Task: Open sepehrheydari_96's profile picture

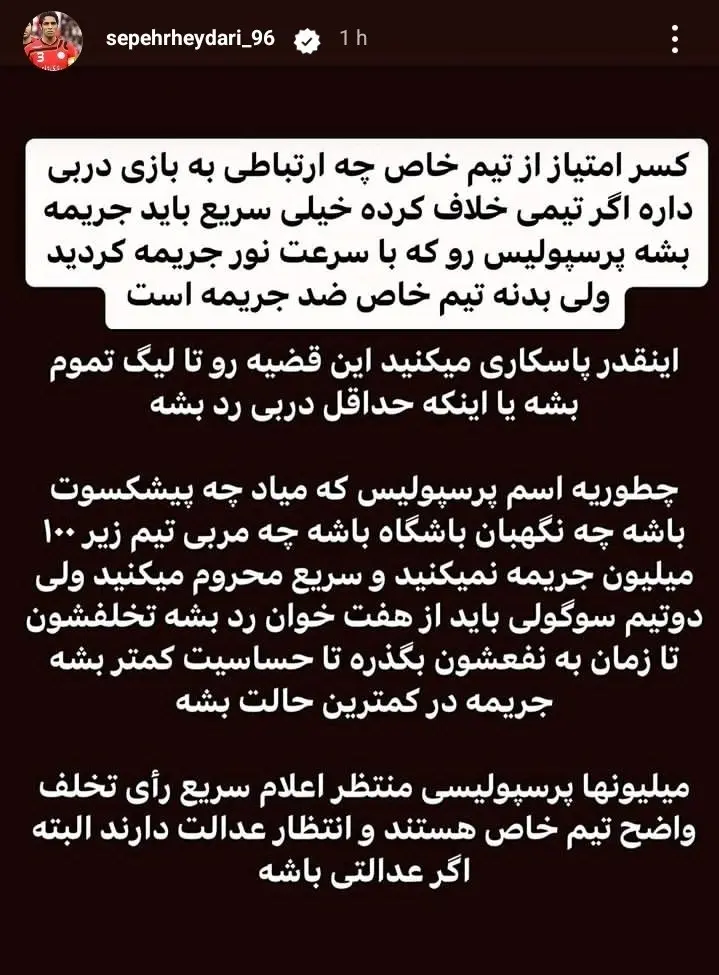Action: pos(53,40)
